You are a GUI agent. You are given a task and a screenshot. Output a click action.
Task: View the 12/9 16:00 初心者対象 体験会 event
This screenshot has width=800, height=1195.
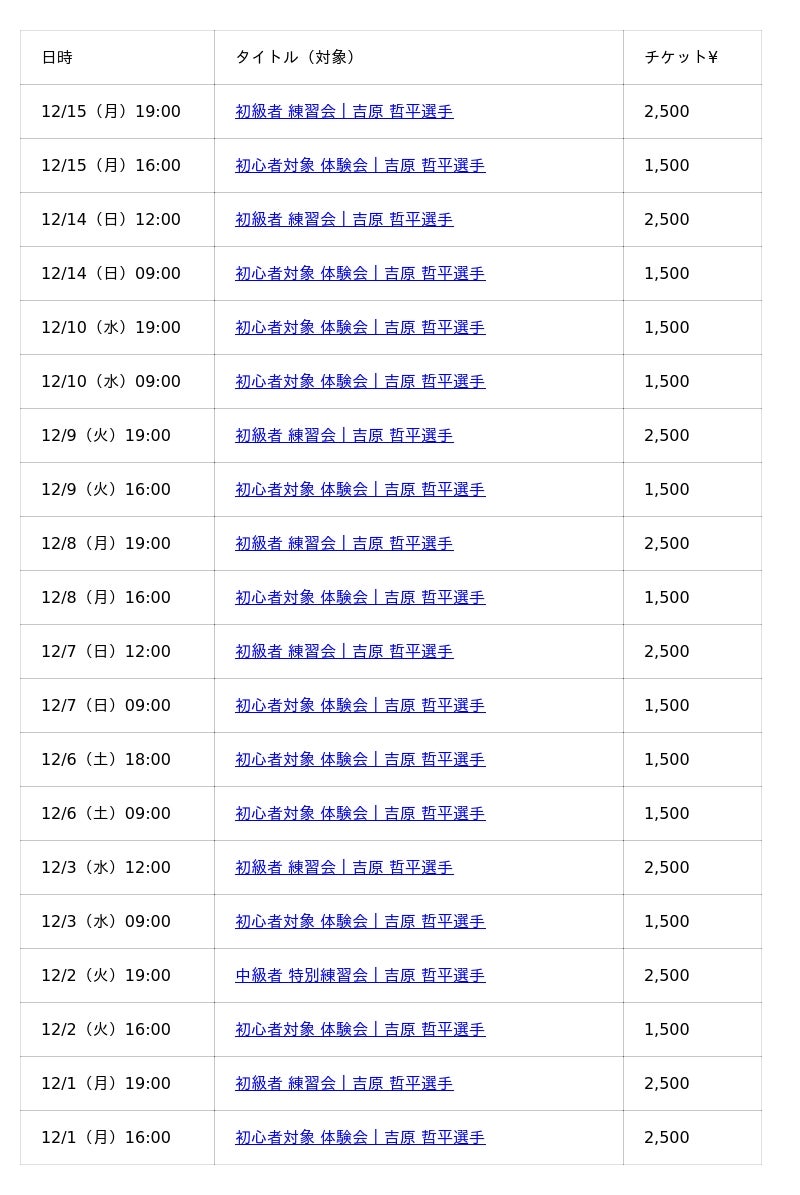pos(360,490)
